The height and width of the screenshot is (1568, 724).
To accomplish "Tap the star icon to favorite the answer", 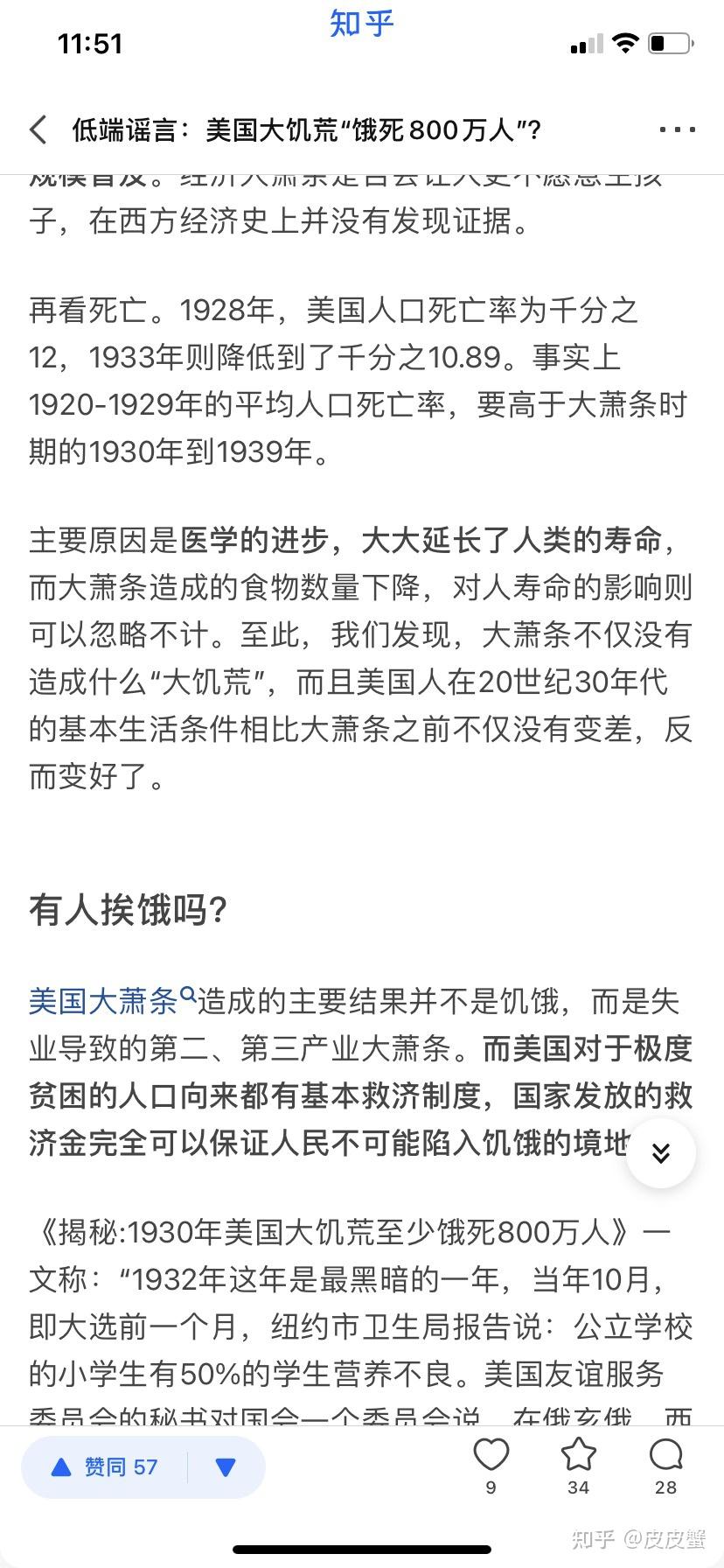I will click(x=577, y=1452).
